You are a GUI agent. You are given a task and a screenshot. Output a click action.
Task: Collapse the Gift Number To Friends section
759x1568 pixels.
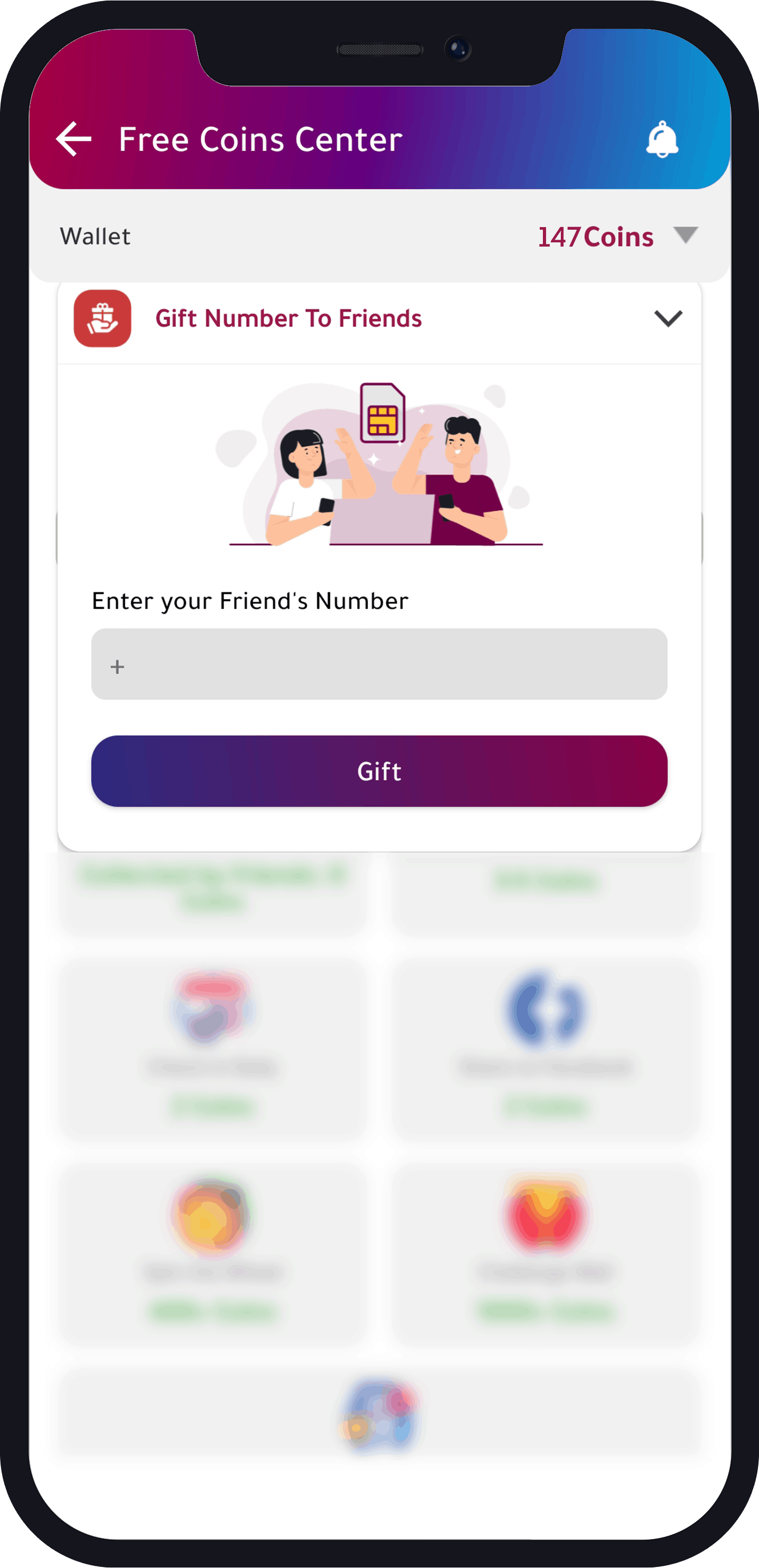668,318
